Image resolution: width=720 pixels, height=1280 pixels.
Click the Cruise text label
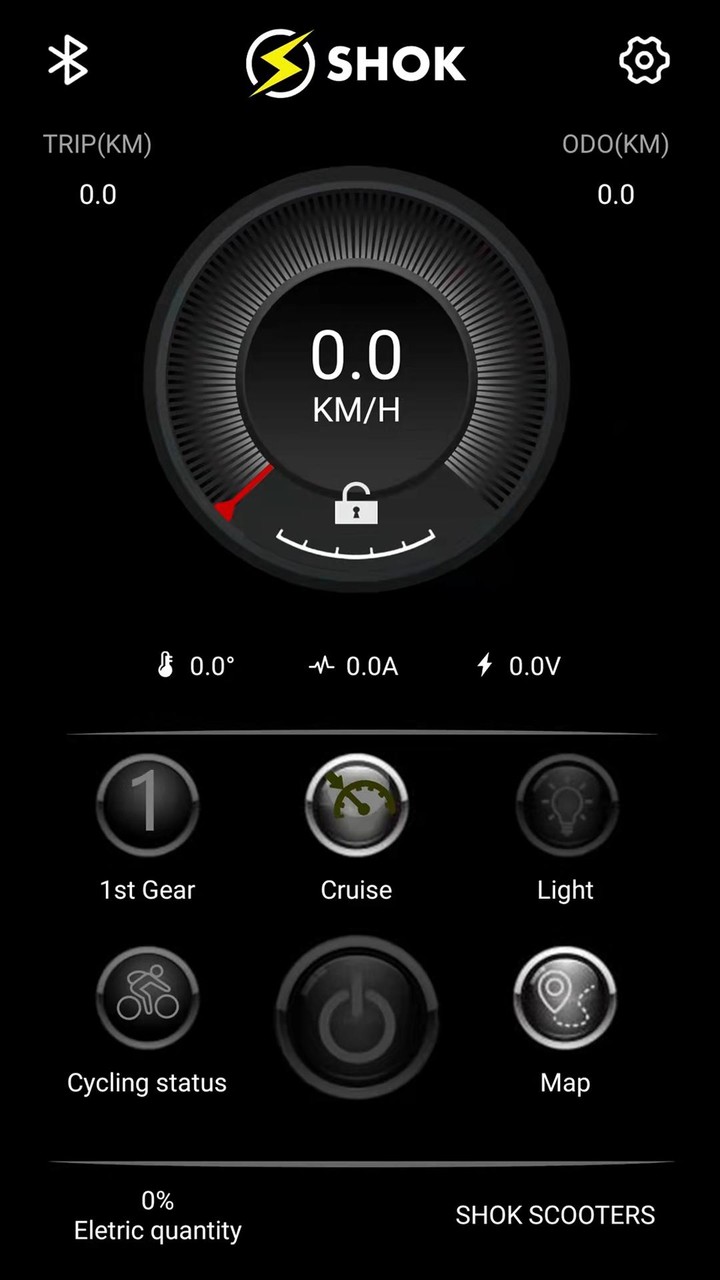pos(356,890)
